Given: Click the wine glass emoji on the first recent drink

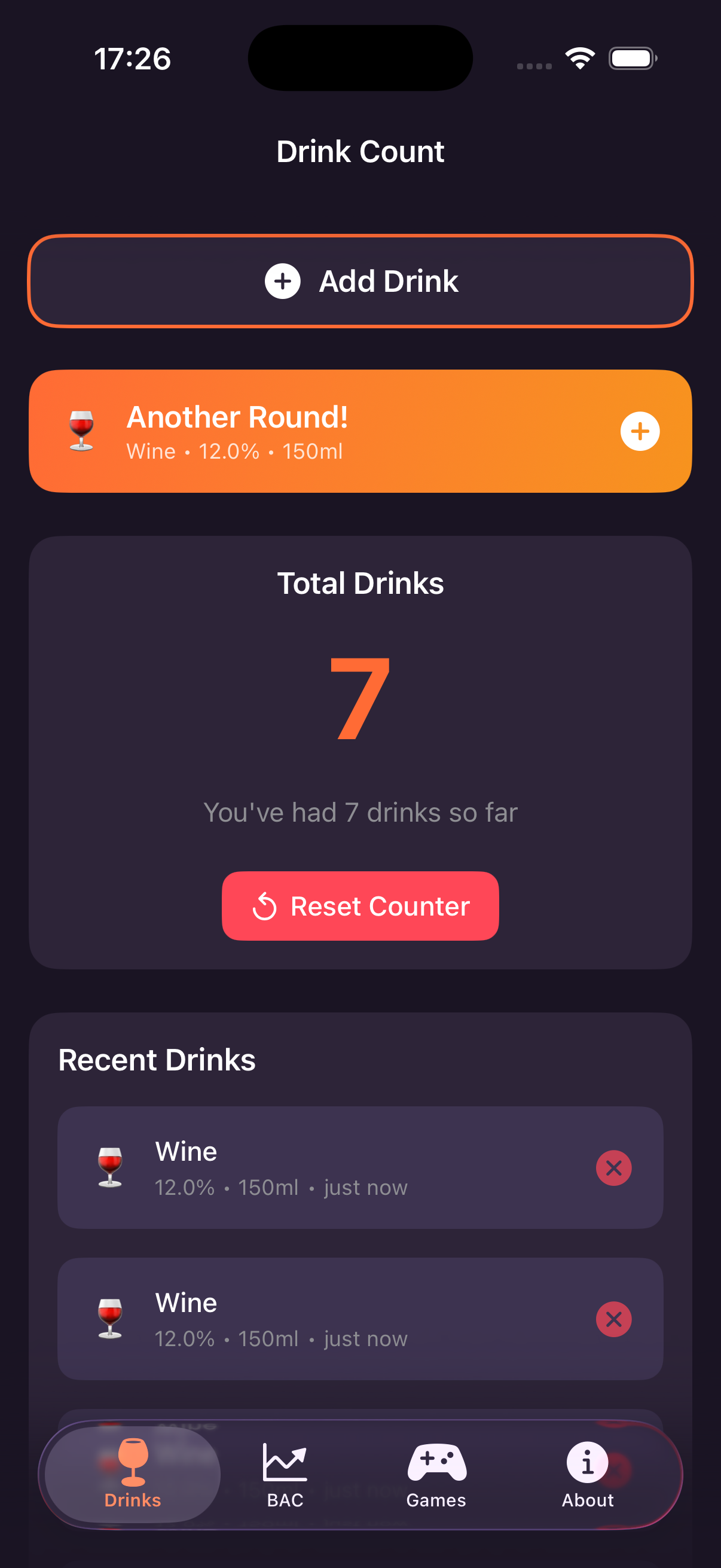Looking at the screenshot, I should click(110, 1167).
